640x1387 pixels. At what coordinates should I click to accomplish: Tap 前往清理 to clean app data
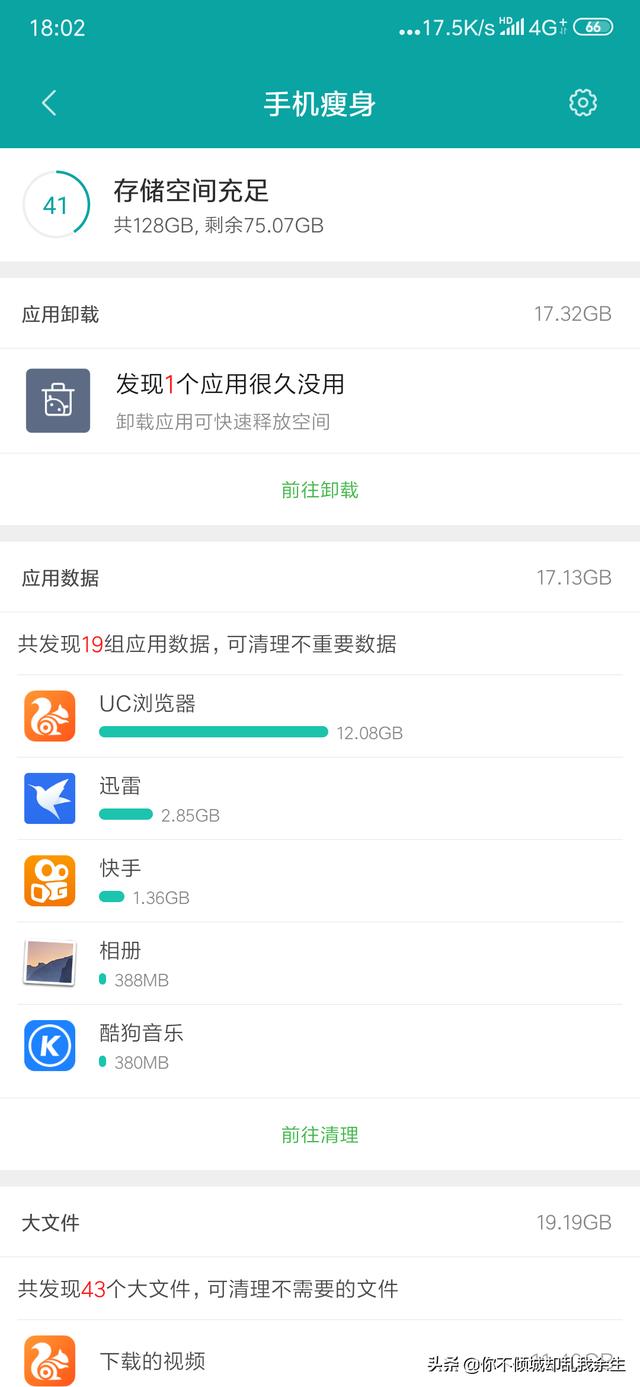(320, 1135)
